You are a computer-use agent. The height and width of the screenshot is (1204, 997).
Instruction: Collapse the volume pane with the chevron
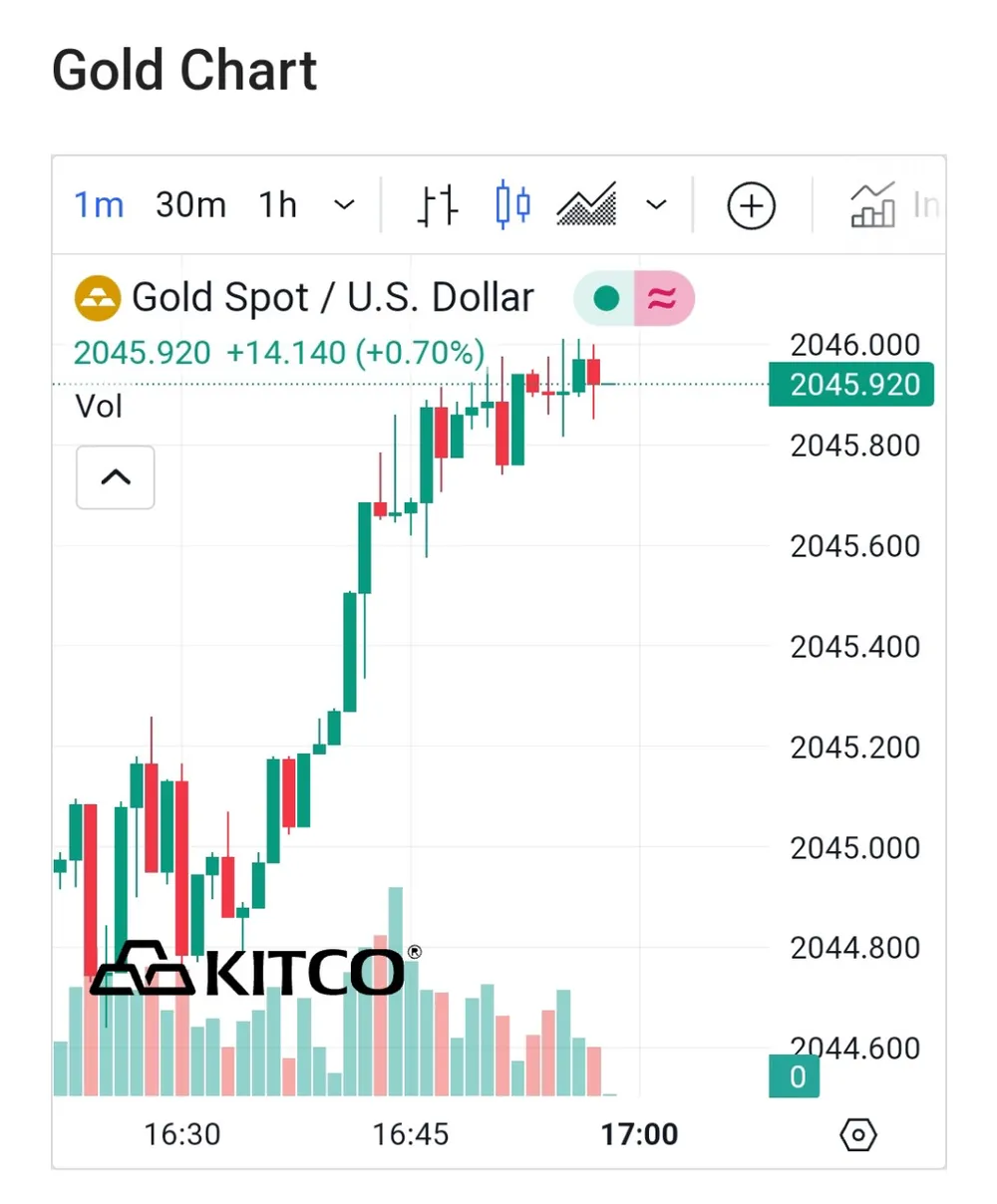tap(115, 477)
